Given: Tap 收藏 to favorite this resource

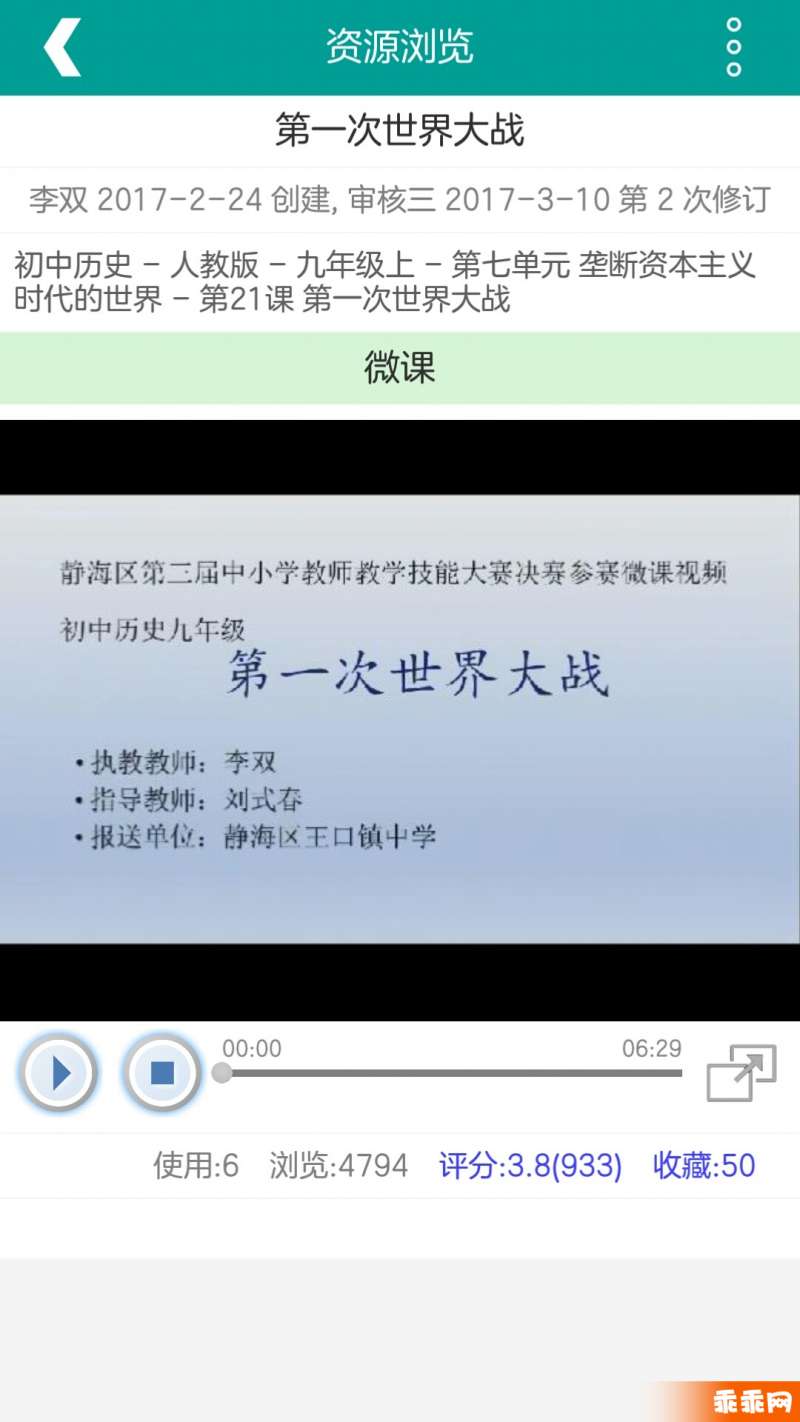Looking at the screenshot, I should (x=704, y=1165).
